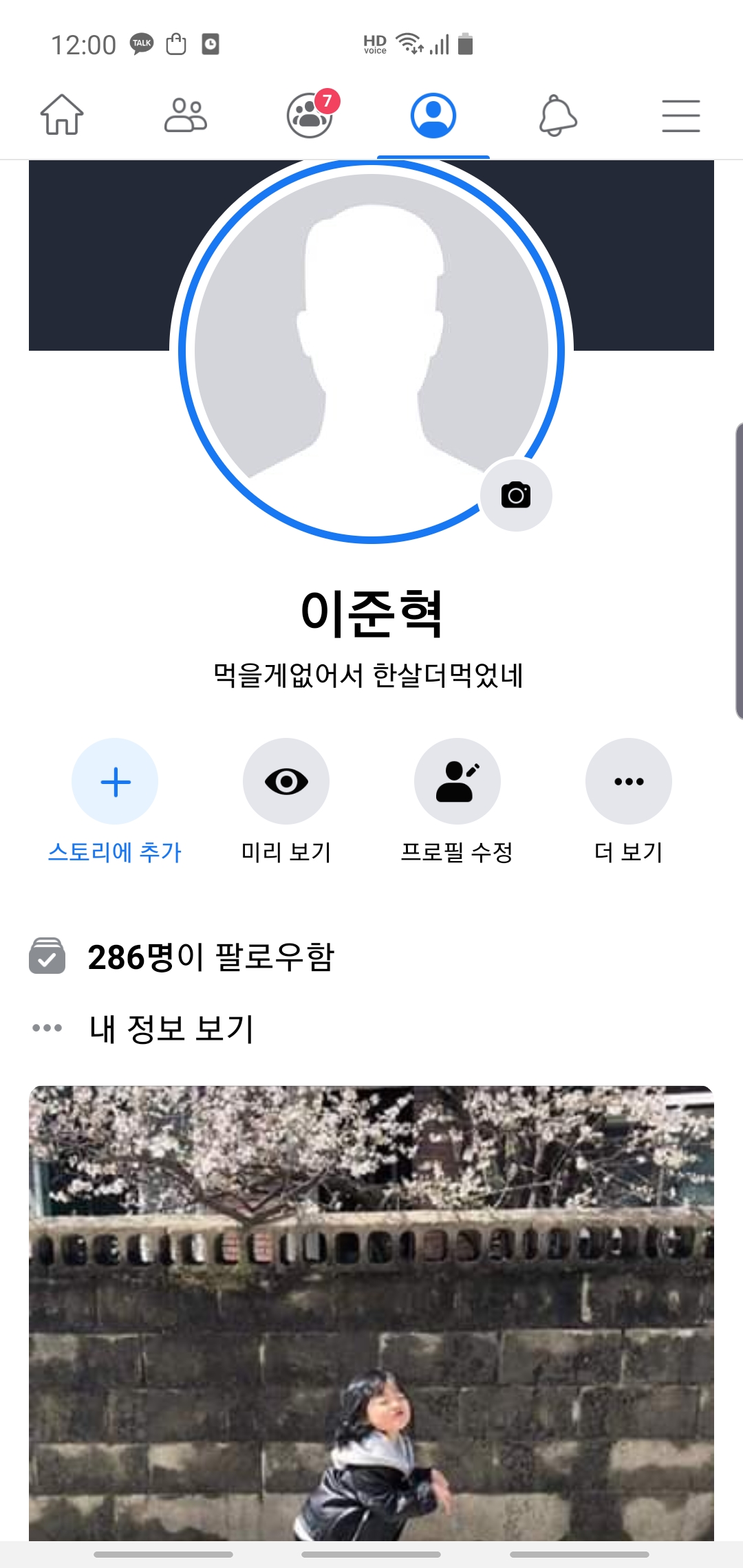Viewport: 743px width, 1568px height.
Task: Add to story with 스토리에 추가
Action: 115,801
